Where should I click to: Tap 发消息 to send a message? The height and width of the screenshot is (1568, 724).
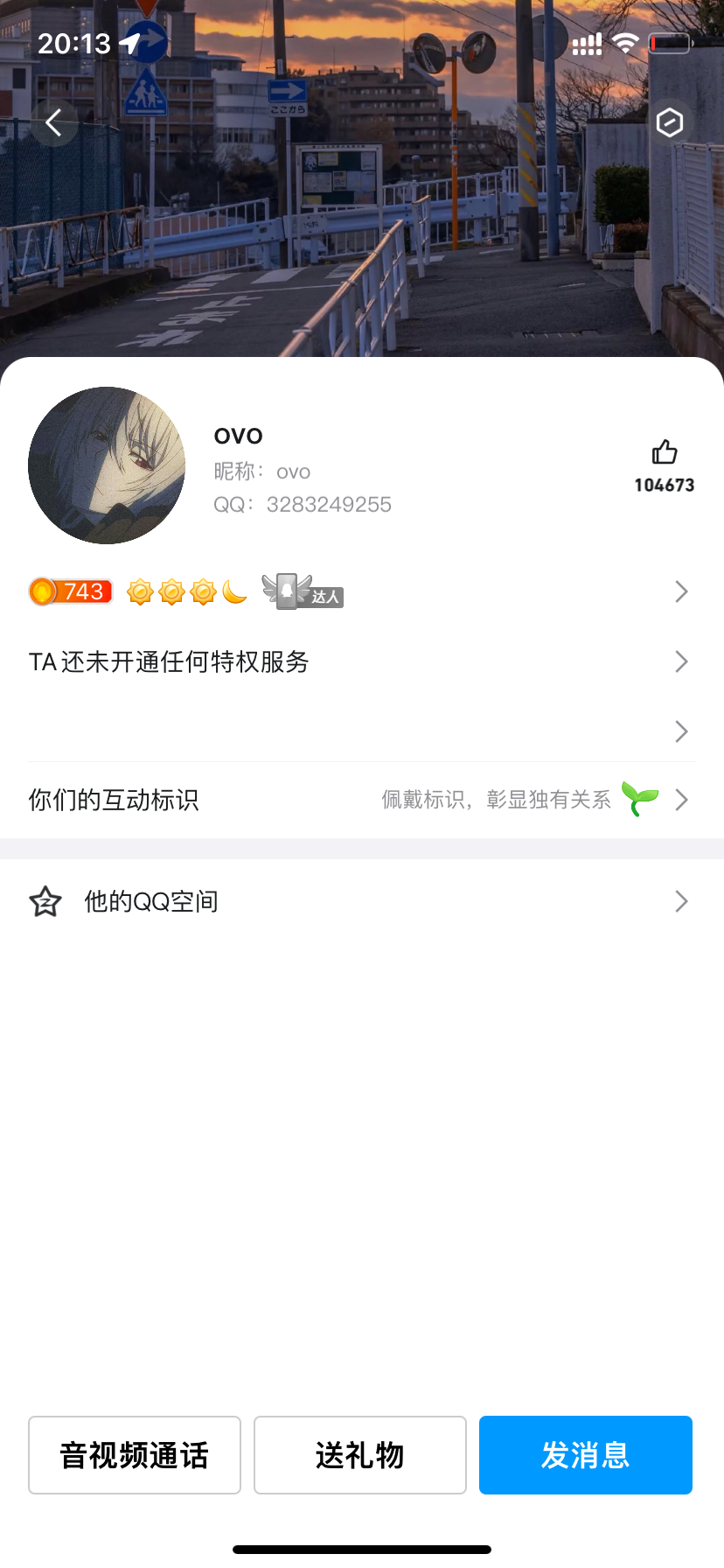(x=586, y=1455)
